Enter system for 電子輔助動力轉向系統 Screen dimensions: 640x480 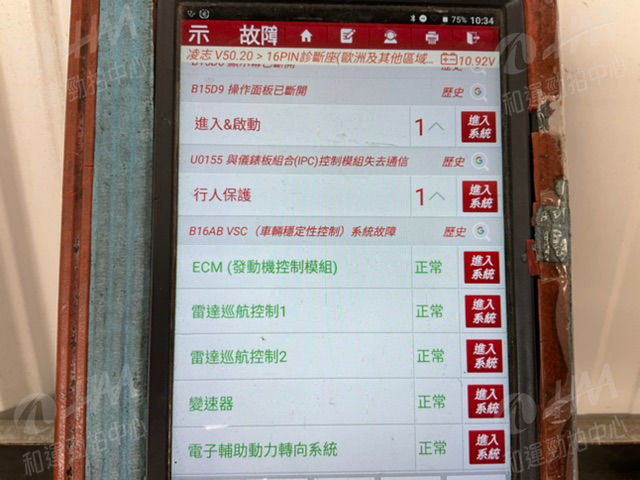pyautogui.click(x=487, y=447)
